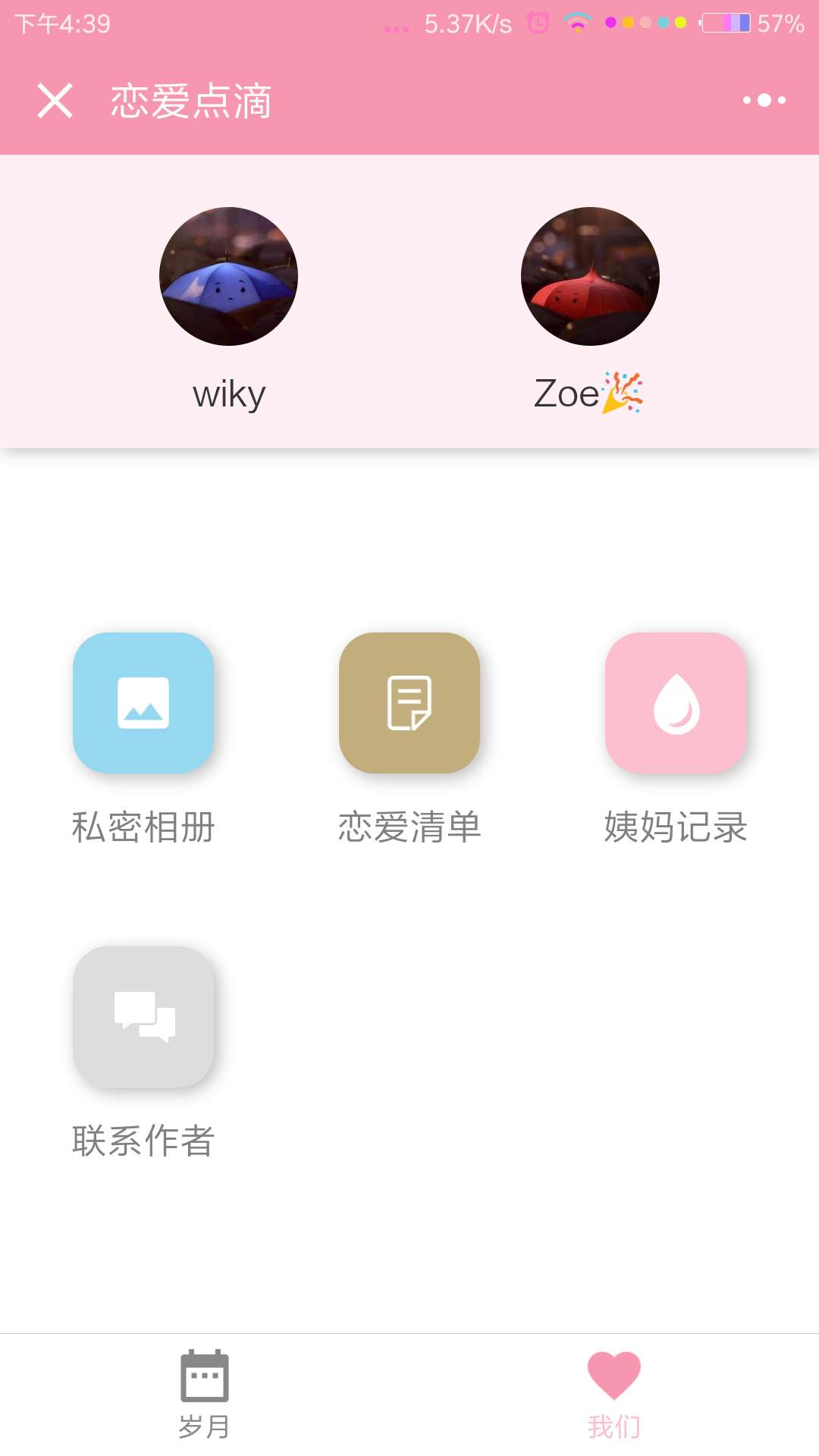Open 联系作者 contact author
The image size is (819, 1456).
143,1017
